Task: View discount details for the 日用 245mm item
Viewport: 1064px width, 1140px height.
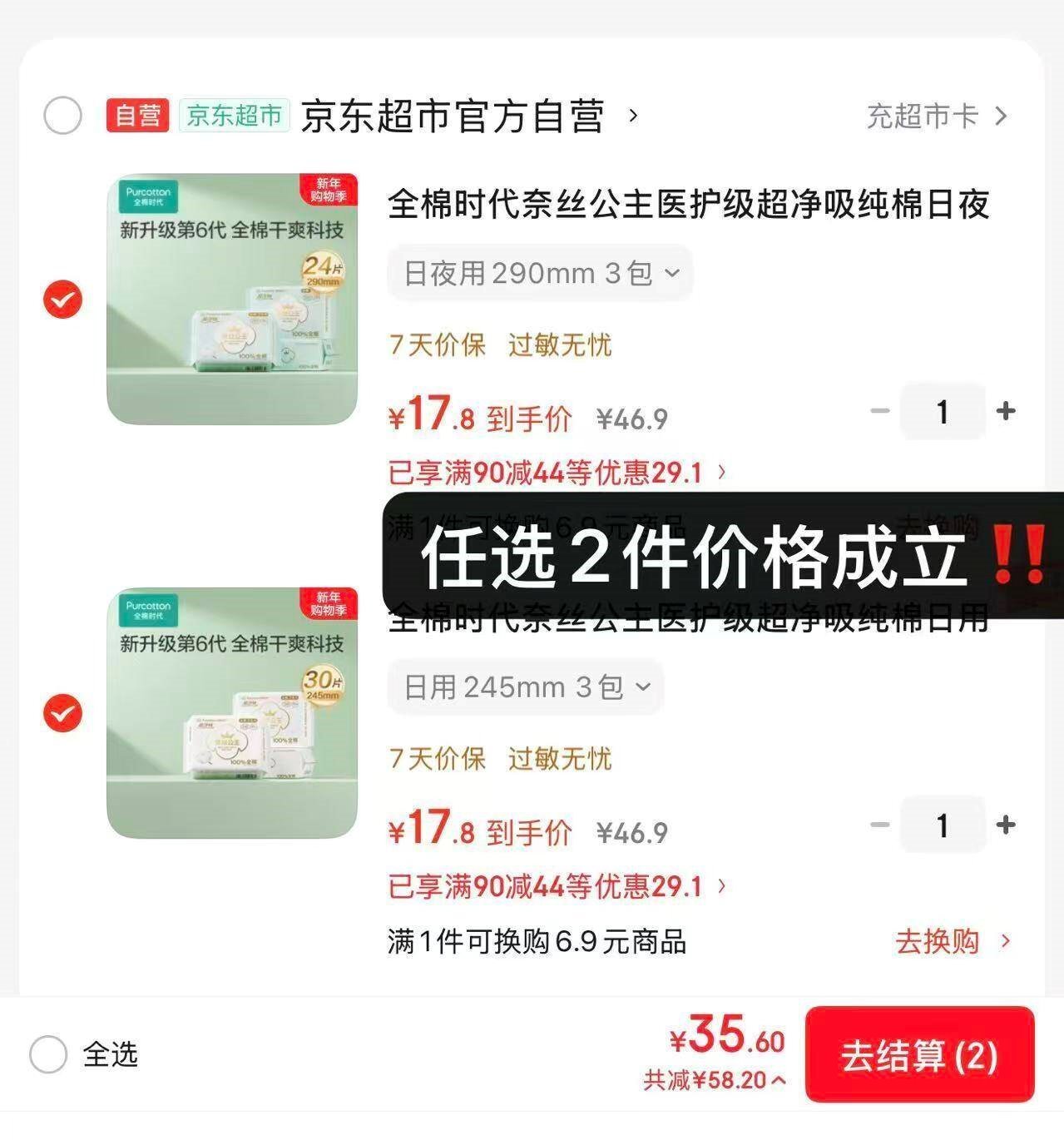Action: pyautogui.click(x=557, y=886)
